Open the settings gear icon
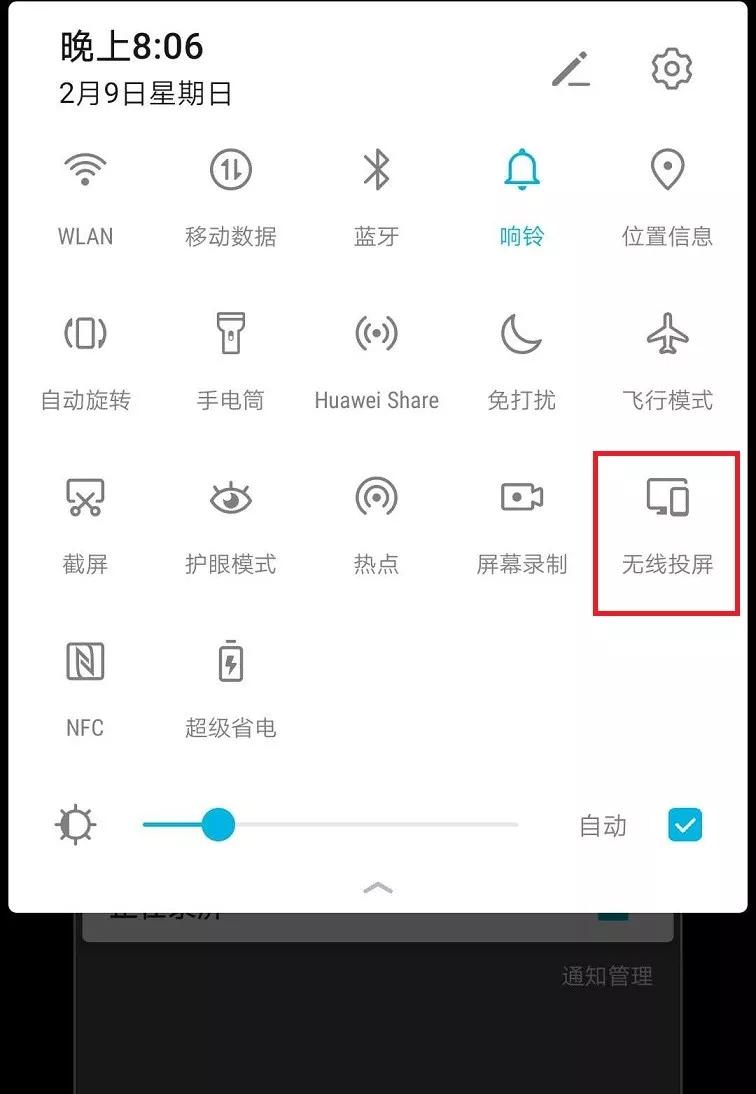Viewport: 756px width, 1094px height. (x=671, y=69)
